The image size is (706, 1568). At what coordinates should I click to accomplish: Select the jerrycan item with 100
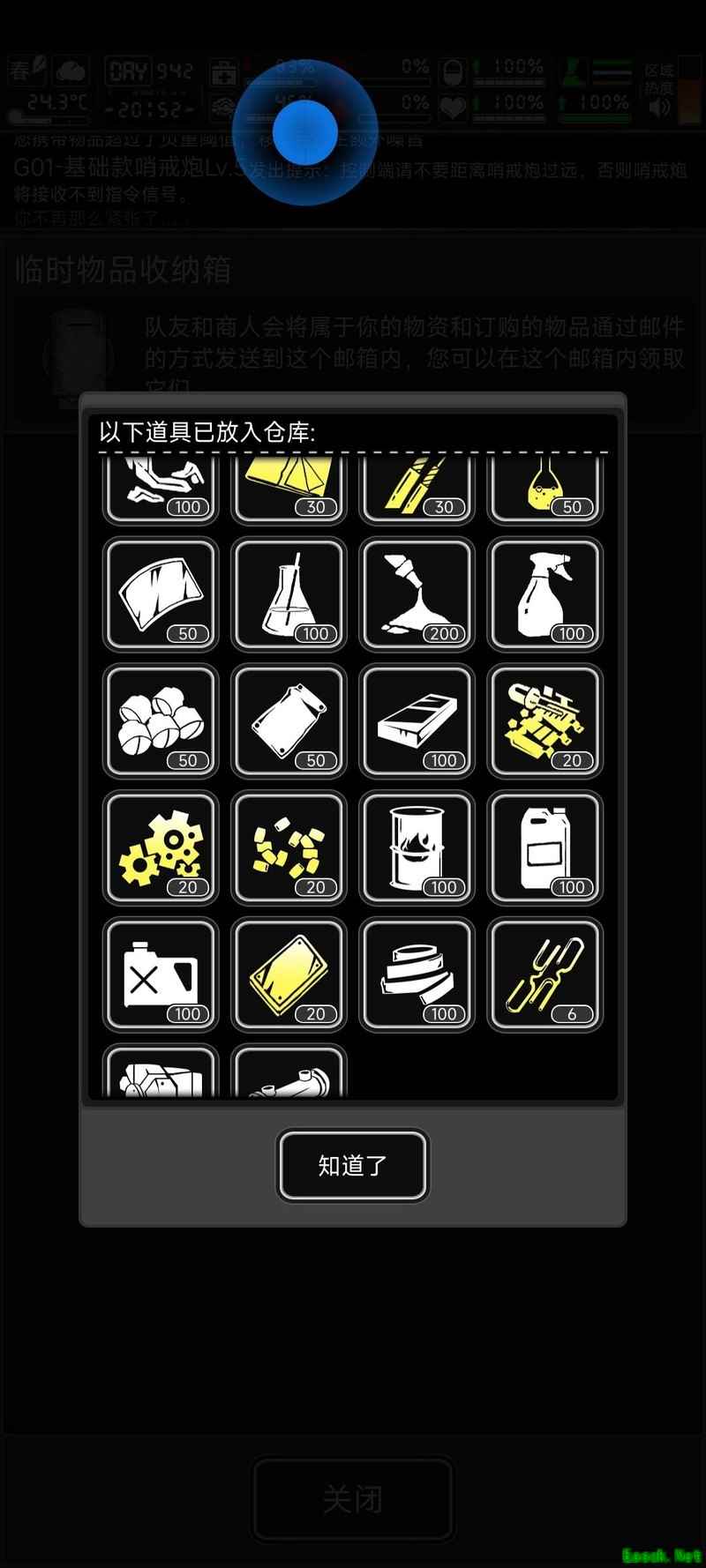click(x=545, y=848)
